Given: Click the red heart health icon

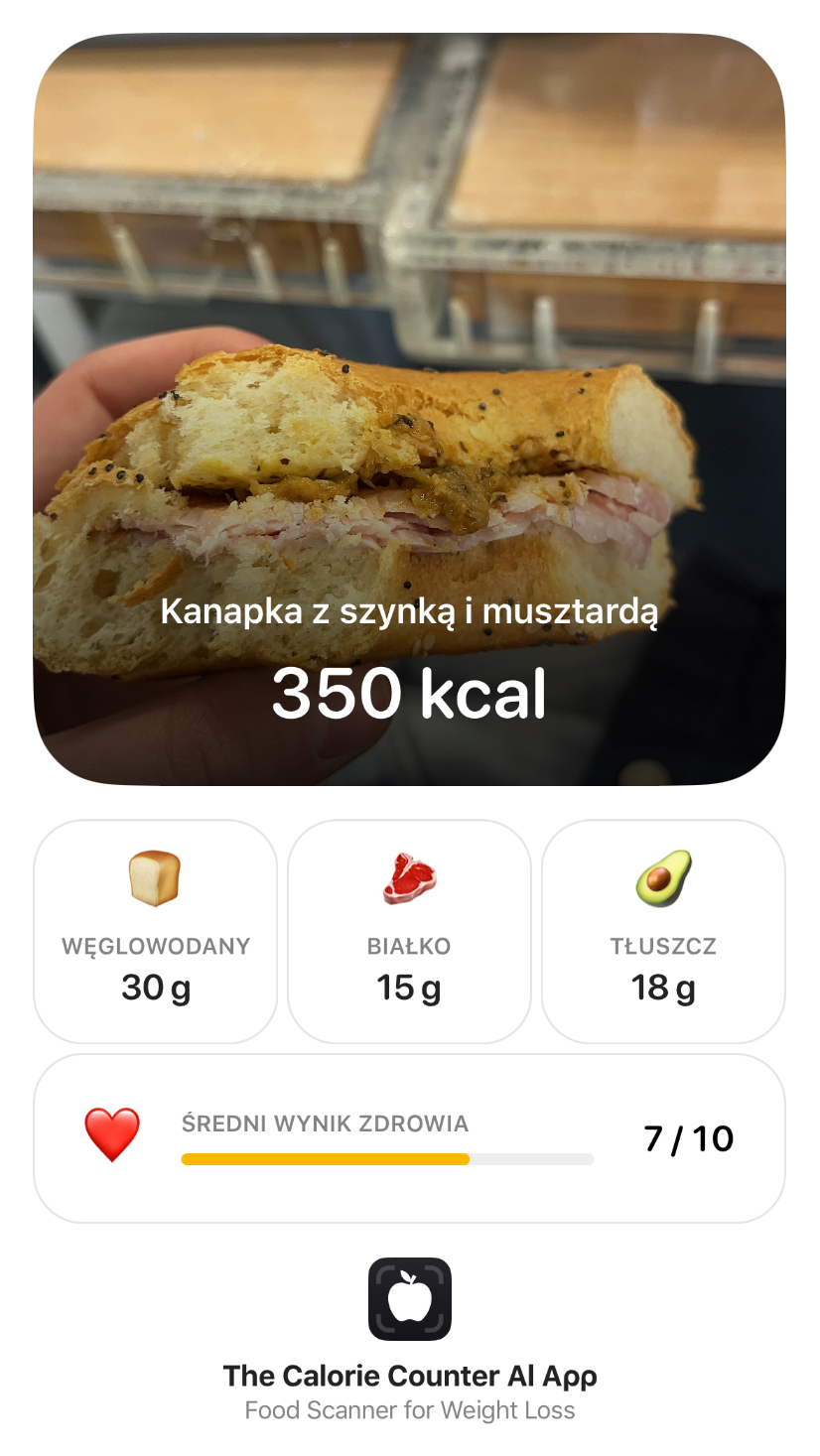Looking at the screenshot, I should [x=112, y=1126].
